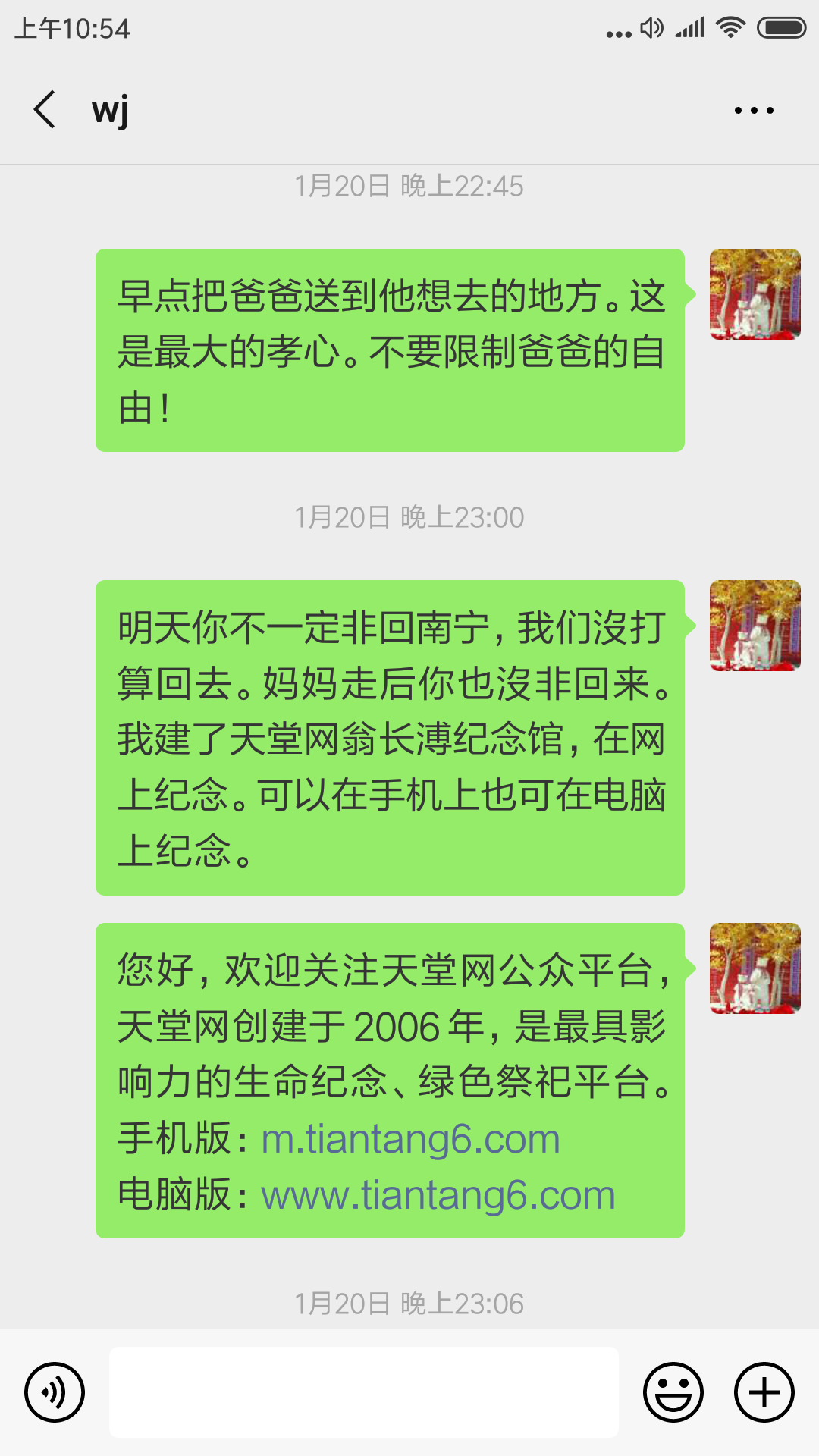Open the www.tiantang6.com desktop link
The image size is (819, 1456).
[x=438, y=1195]
